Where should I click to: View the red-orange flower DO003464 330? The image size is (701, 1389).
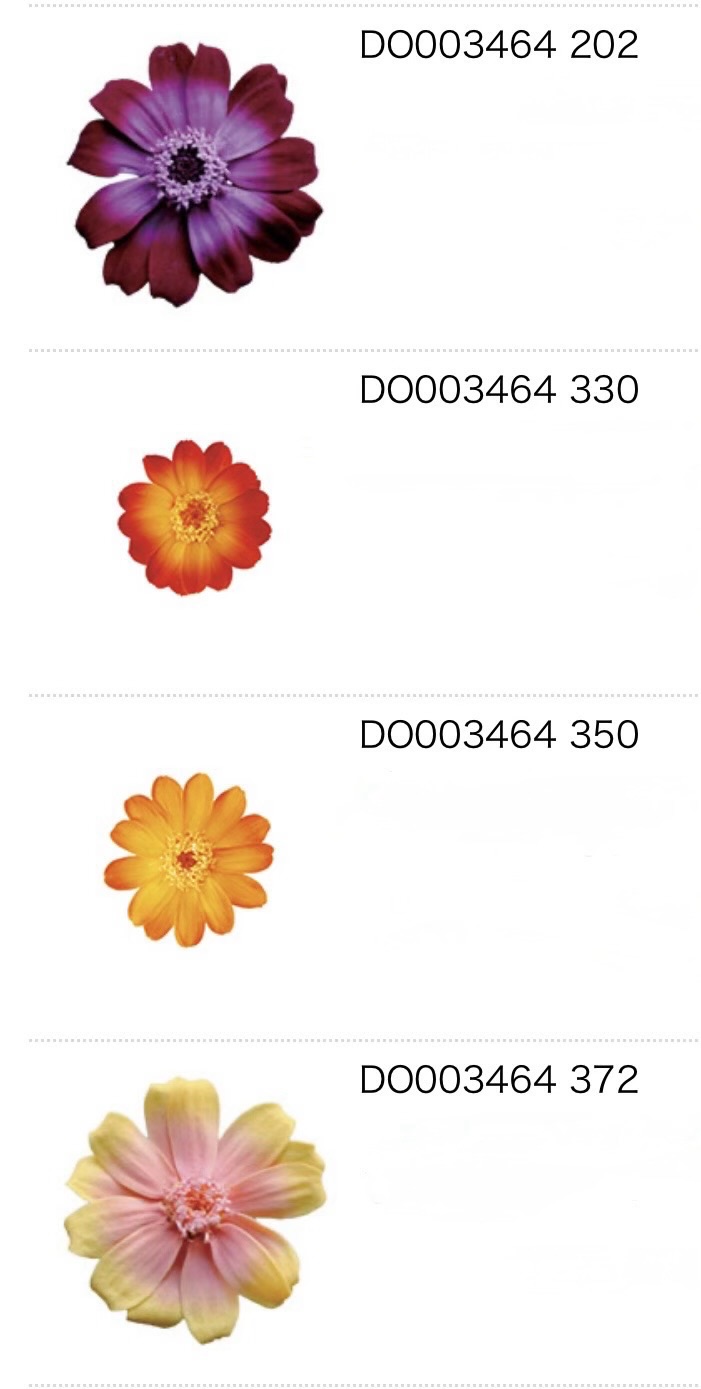tap(194, 517)
